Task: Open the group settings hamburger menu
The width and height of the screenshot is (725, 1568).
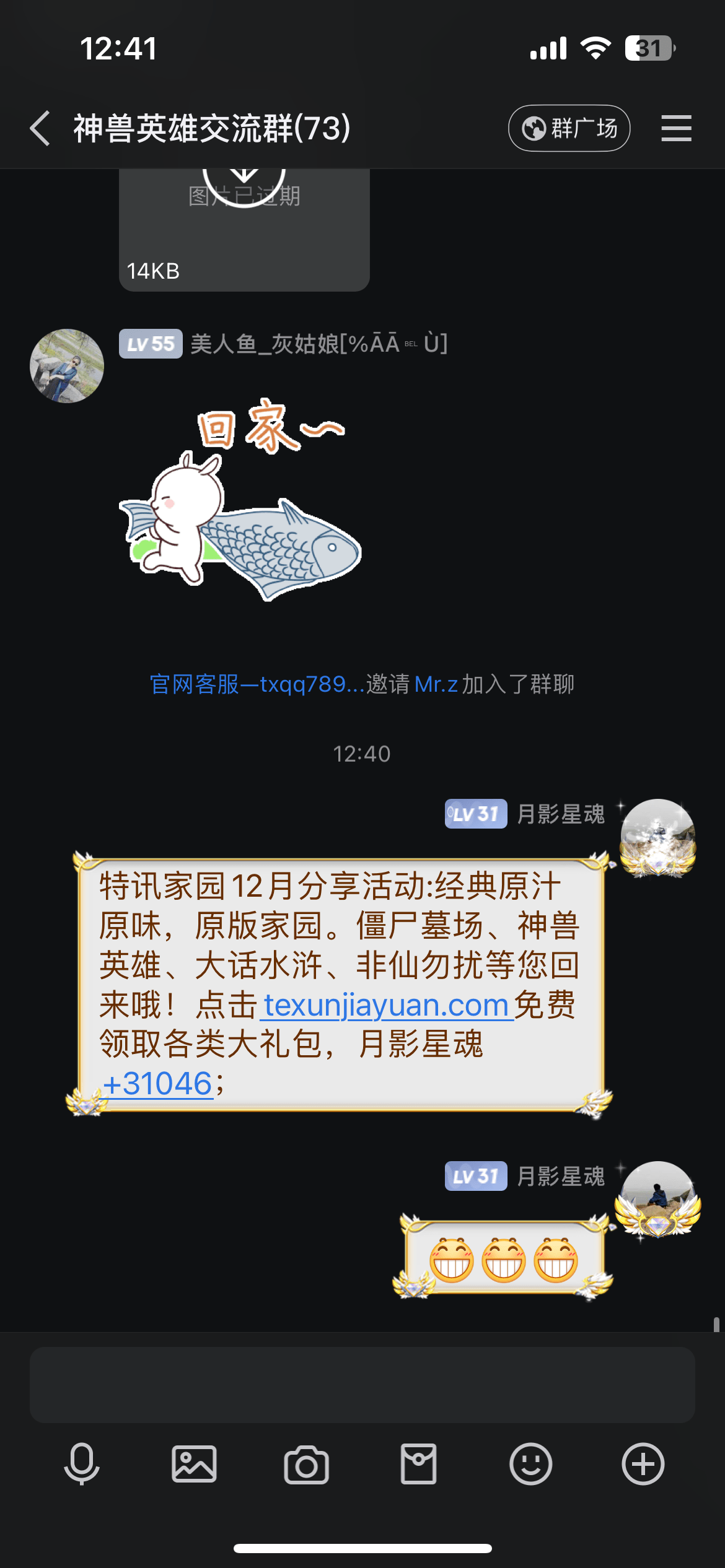Action: tap(676, 128)
